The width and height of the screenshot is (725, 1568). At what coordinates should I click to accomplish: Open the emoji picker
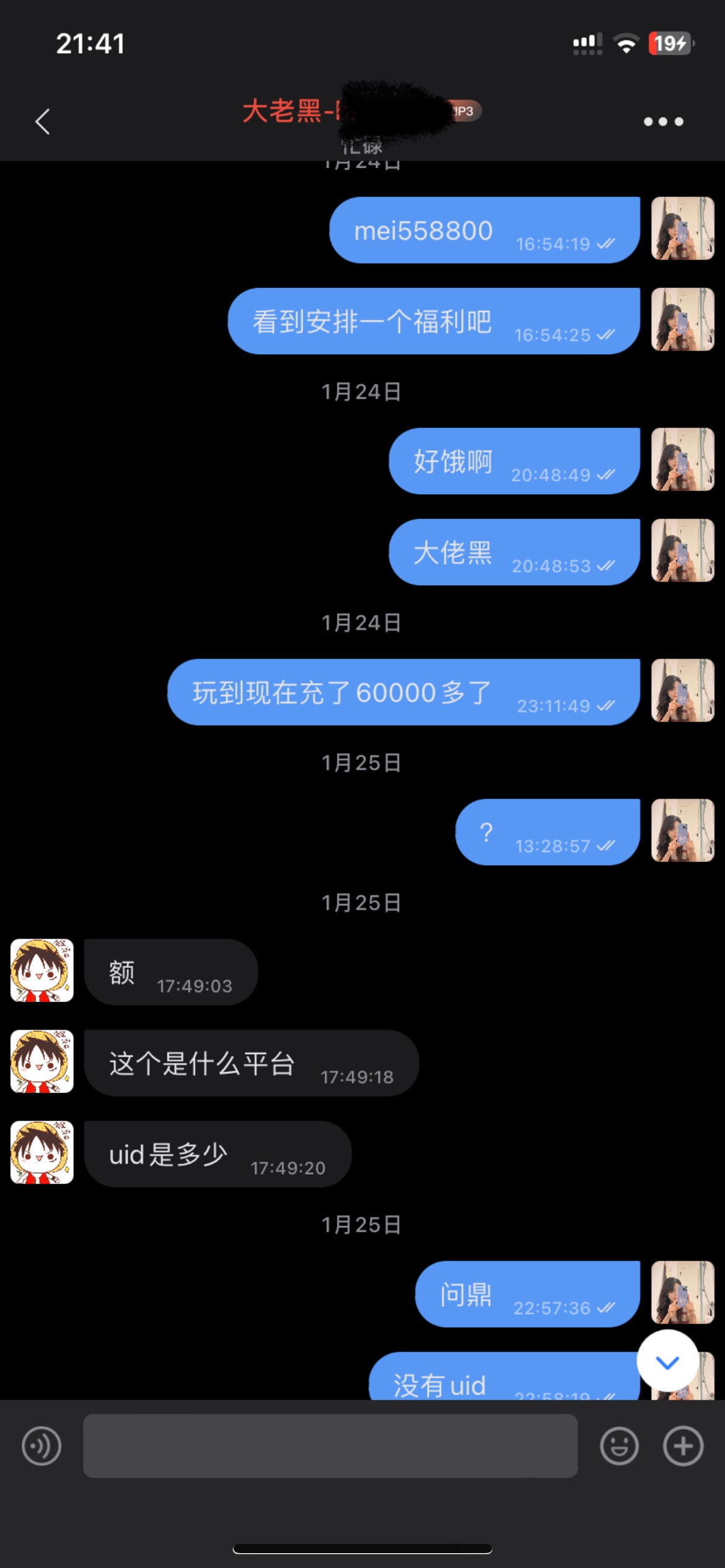(619, 1447)
